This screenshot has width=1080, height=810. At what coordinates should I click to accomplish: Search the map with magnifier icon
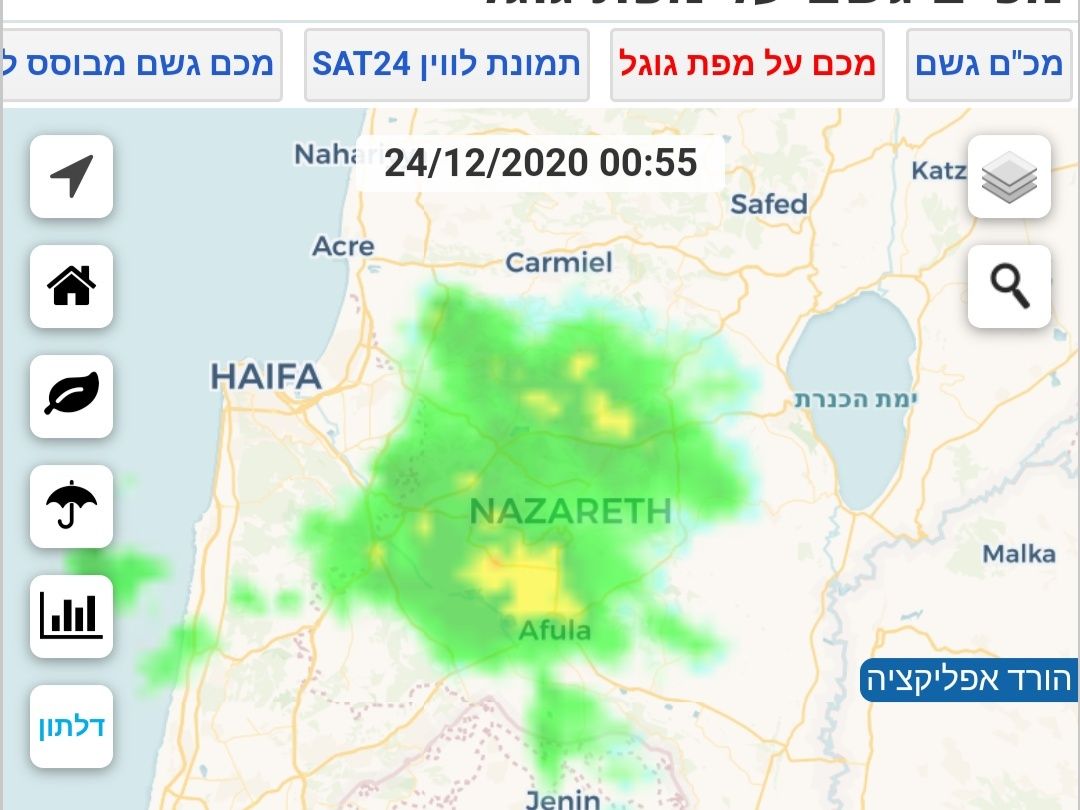(1009, 287)
